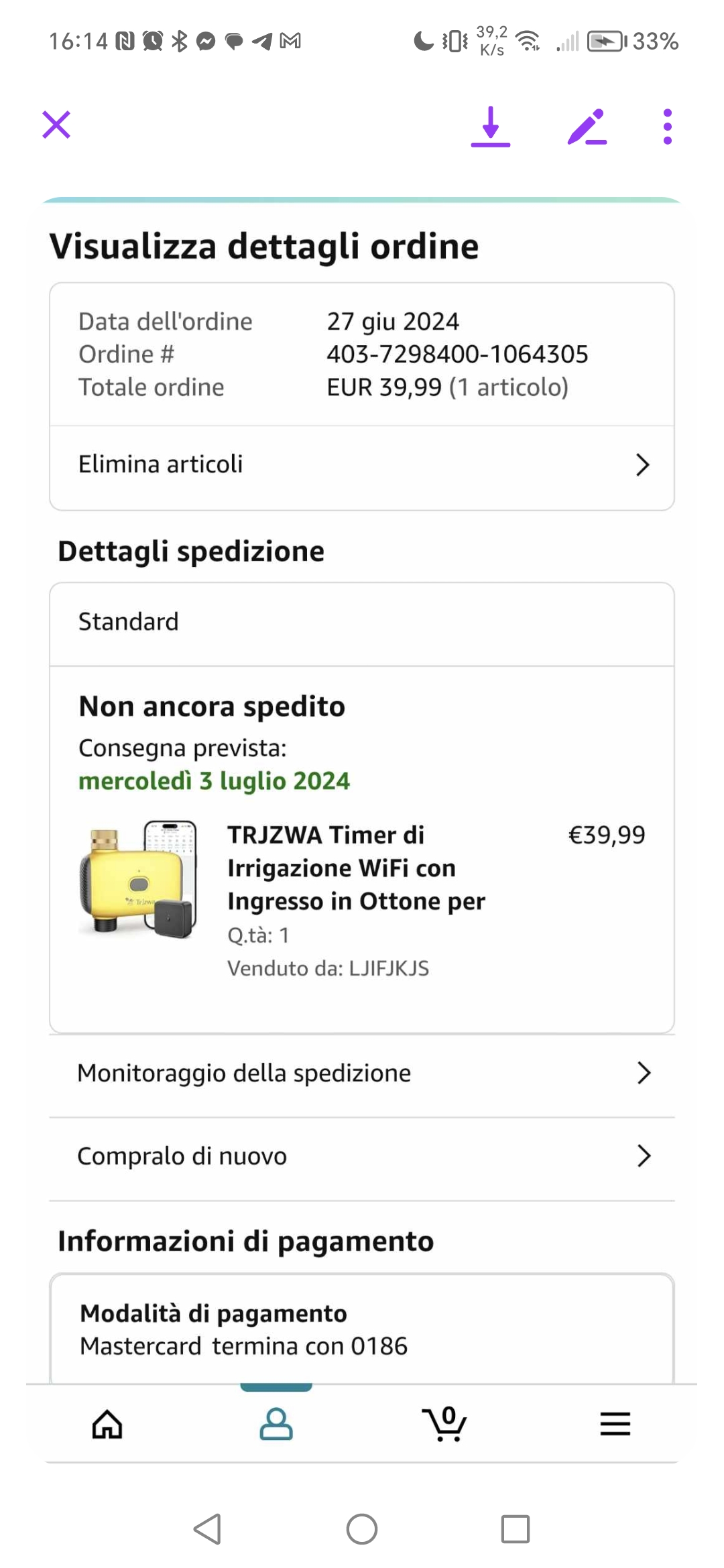Open the TRJZWA Timer di Irrigazione product
Viewport: 724px width, 1568px height.
(355, 868)
